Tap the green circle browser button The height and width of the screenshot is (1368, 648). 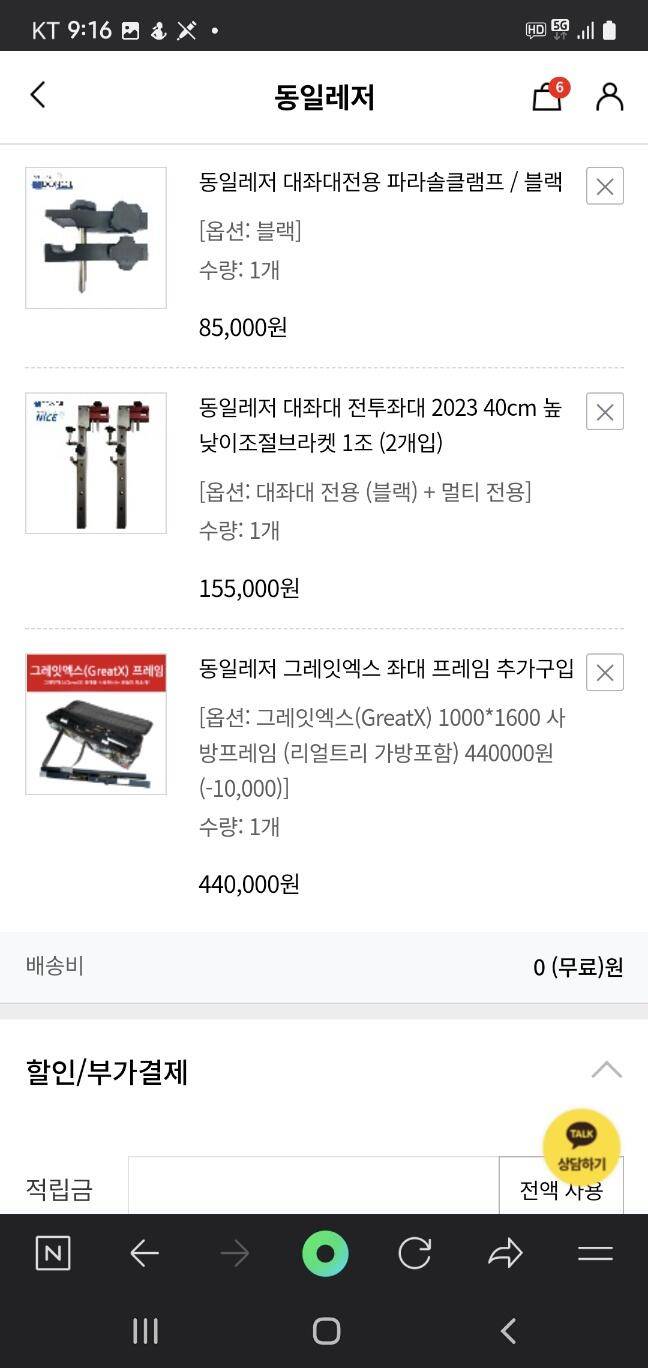[x=325, y=1253]
